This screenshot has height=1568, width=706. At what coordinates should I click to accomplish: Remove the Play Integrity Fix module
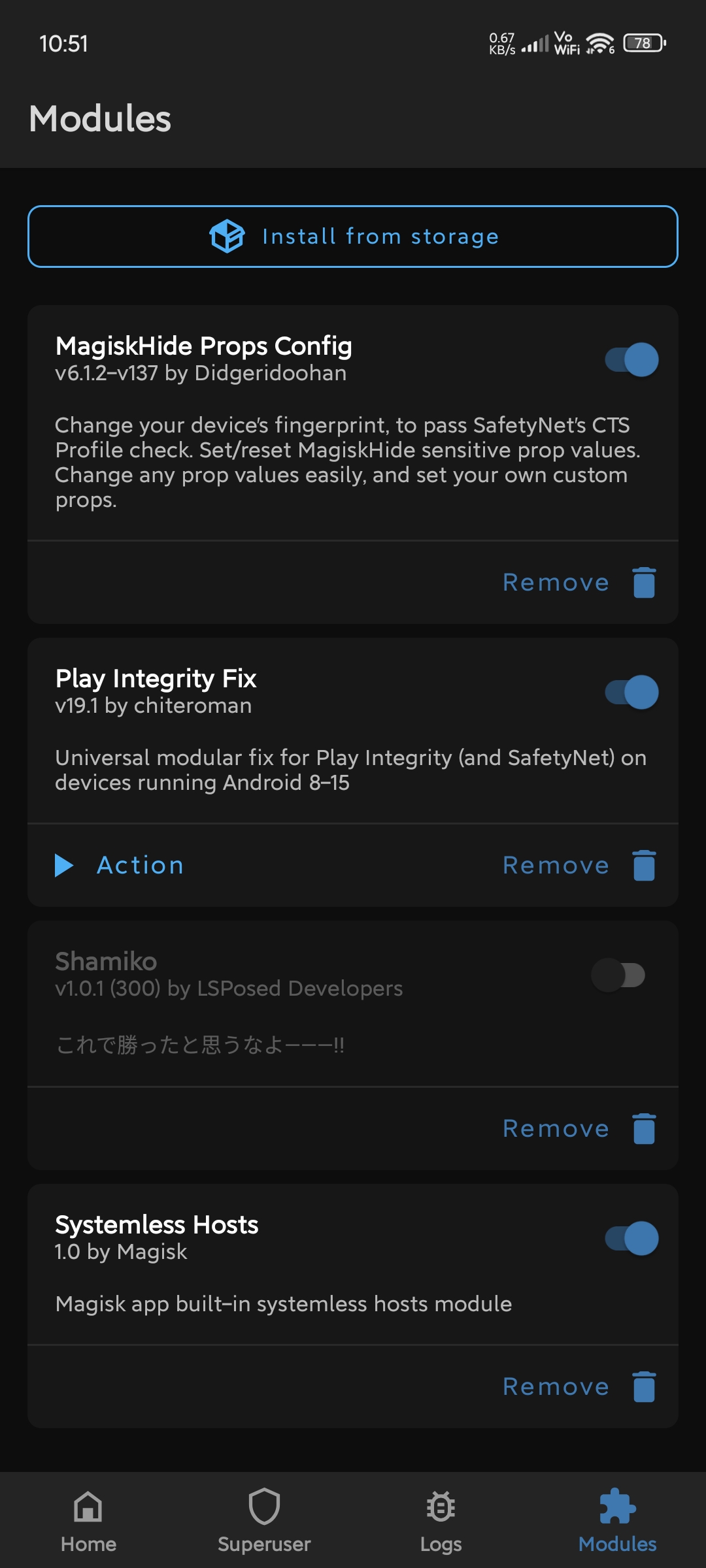(x=579, y=865)
